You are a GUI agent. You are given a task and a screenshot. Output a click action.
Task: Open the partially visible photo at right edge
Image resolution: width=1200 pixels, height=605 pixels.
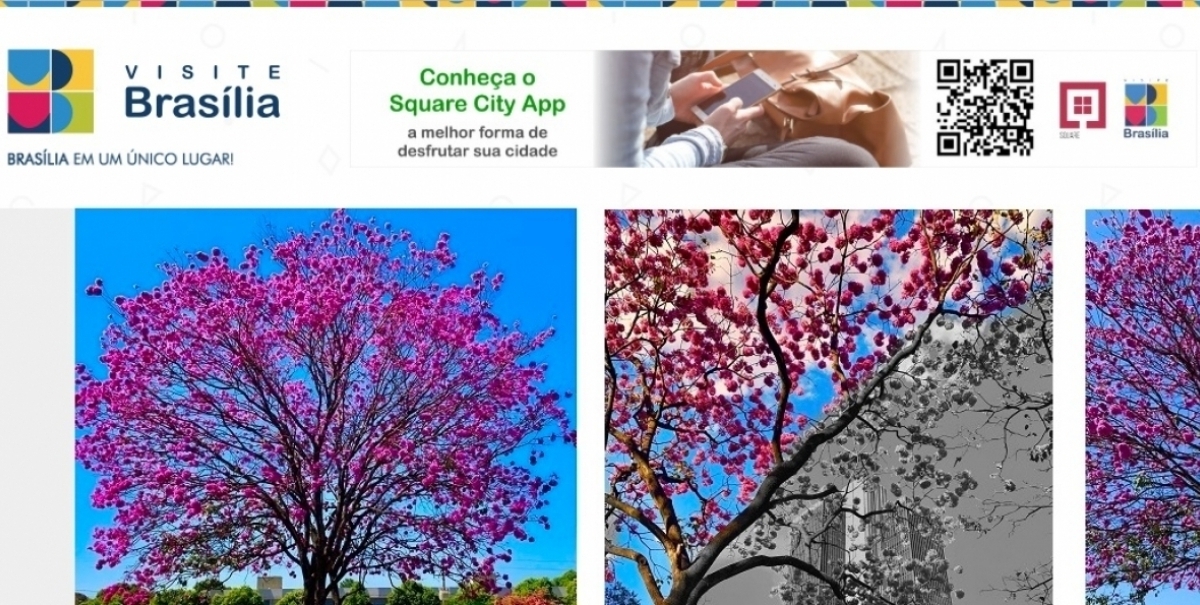coord(1143,406)
